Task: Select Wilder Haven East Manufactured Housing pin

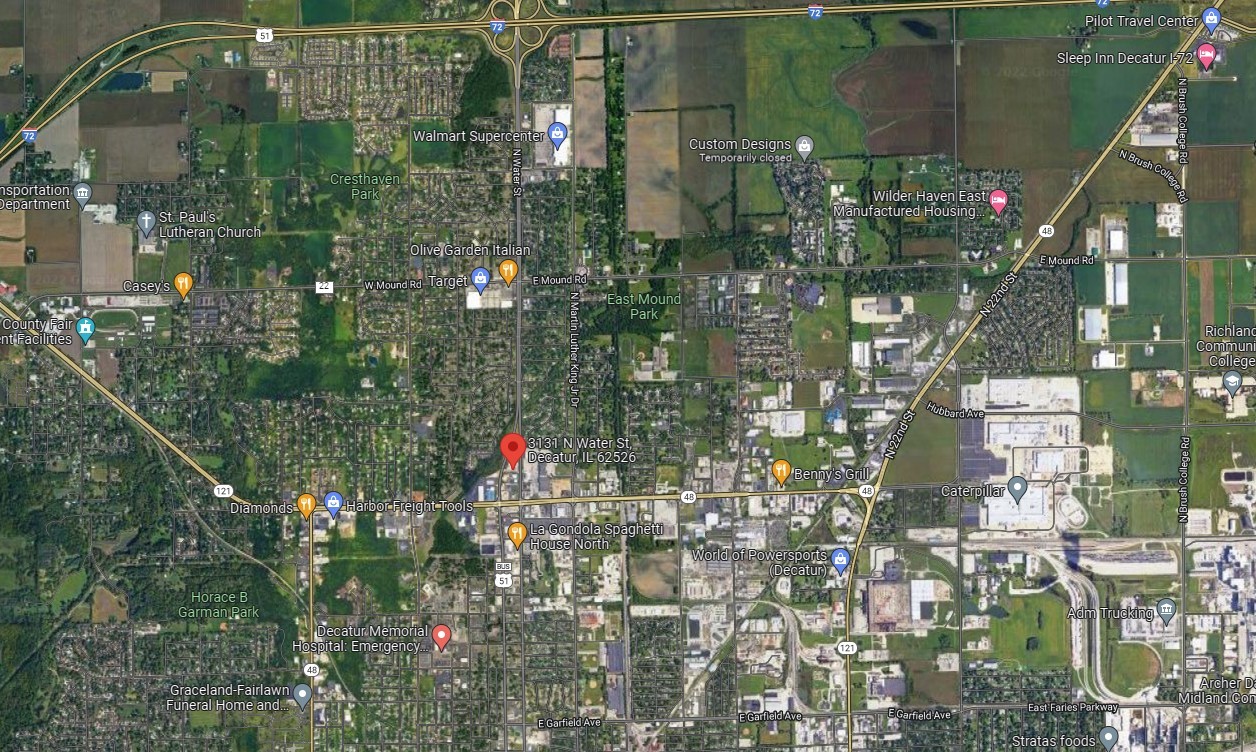Action: (997, 202)
